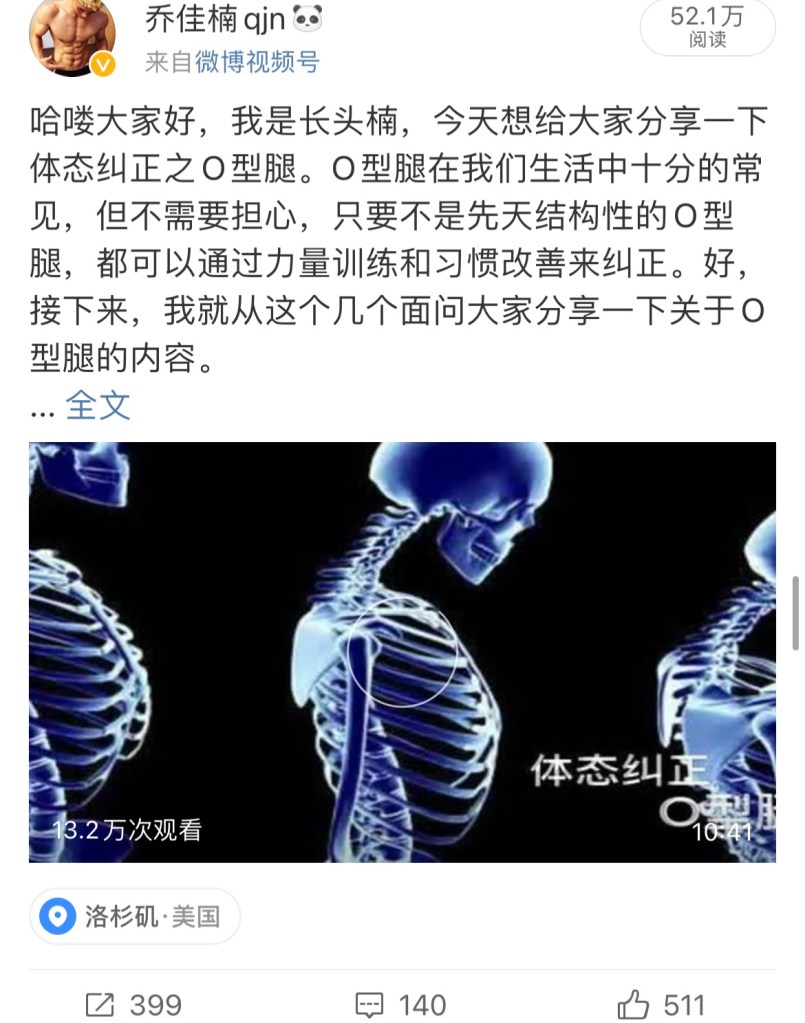Open the 洛杉矶·美国 location chip
Image resolution: width=805 pixels, height=1023 pixels.
(135, 915)
